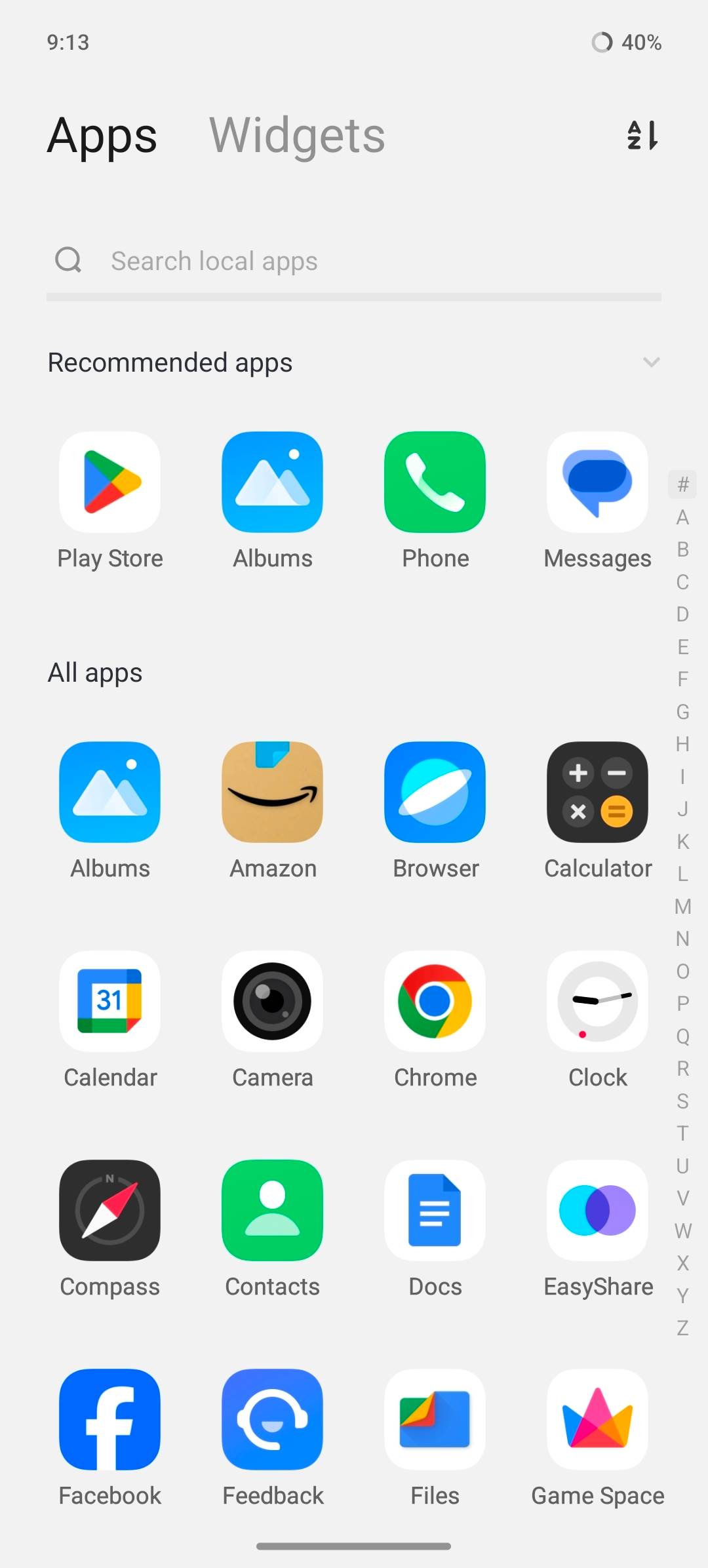Open Play Store from recommended apps
Screen dimensions: 708x1568
point(110,482)
